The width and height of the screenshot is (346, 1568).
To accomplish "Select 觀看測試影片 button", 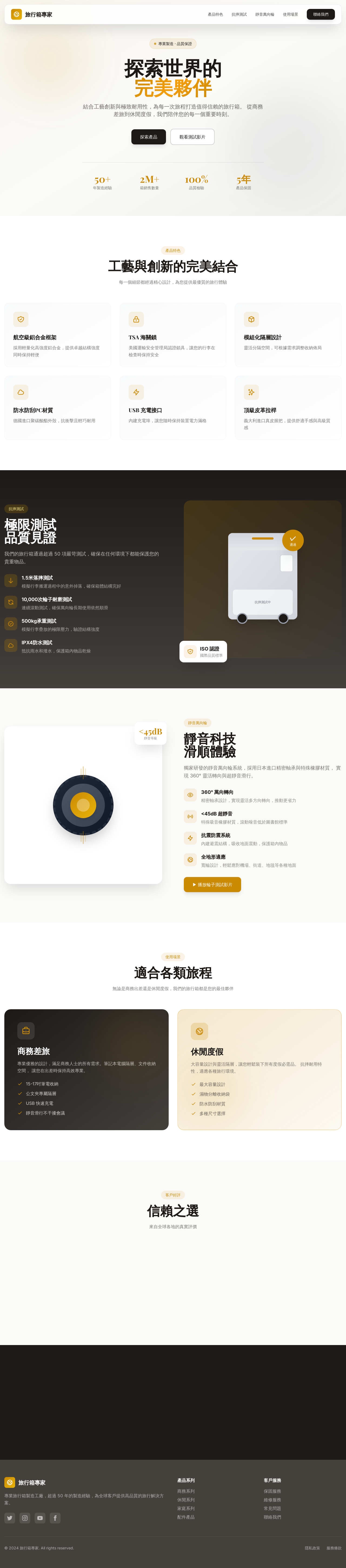I will pyautogui.click(x=192, y=137).
